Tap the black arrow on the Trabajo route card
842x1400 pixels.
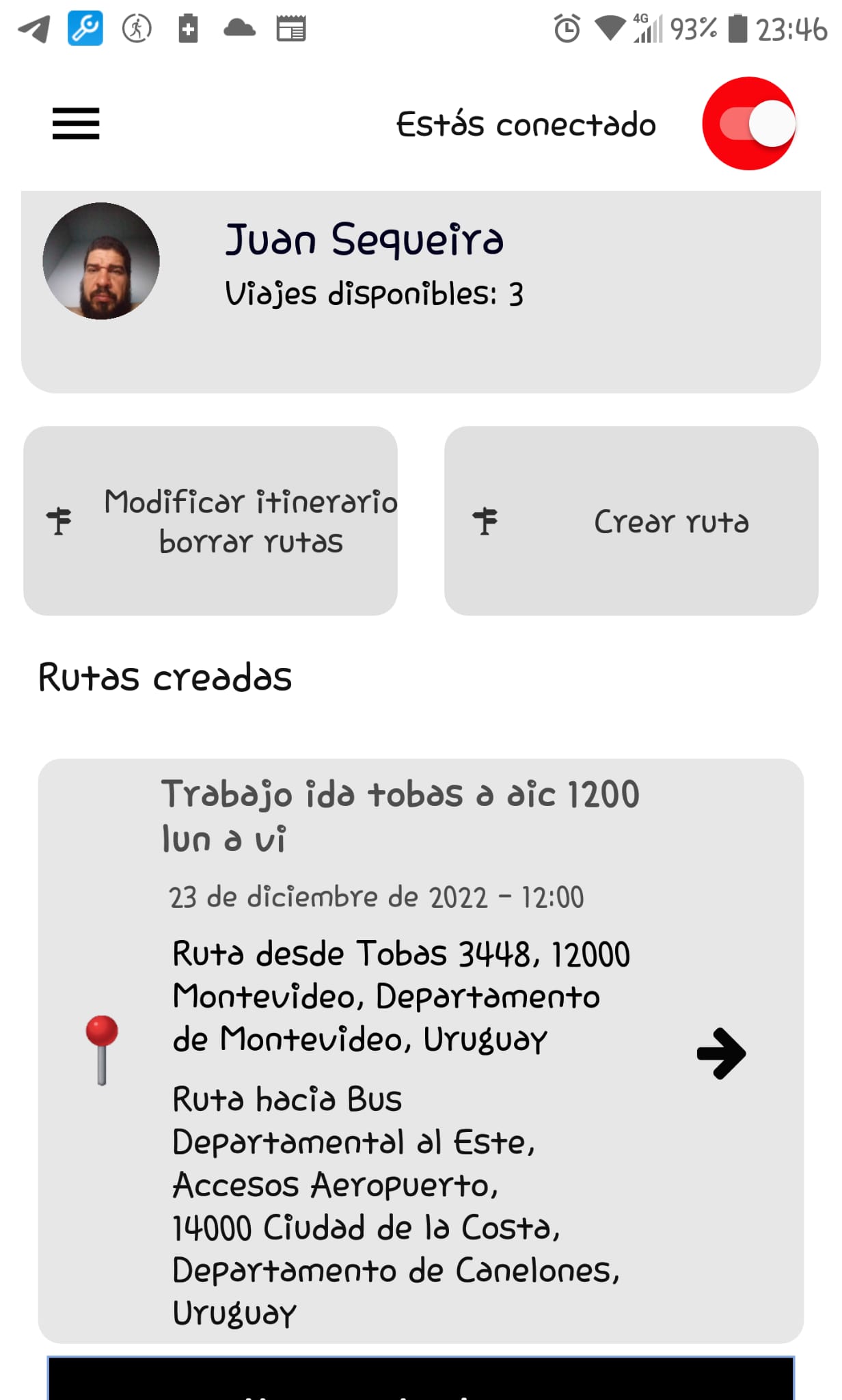[721, 1053]
